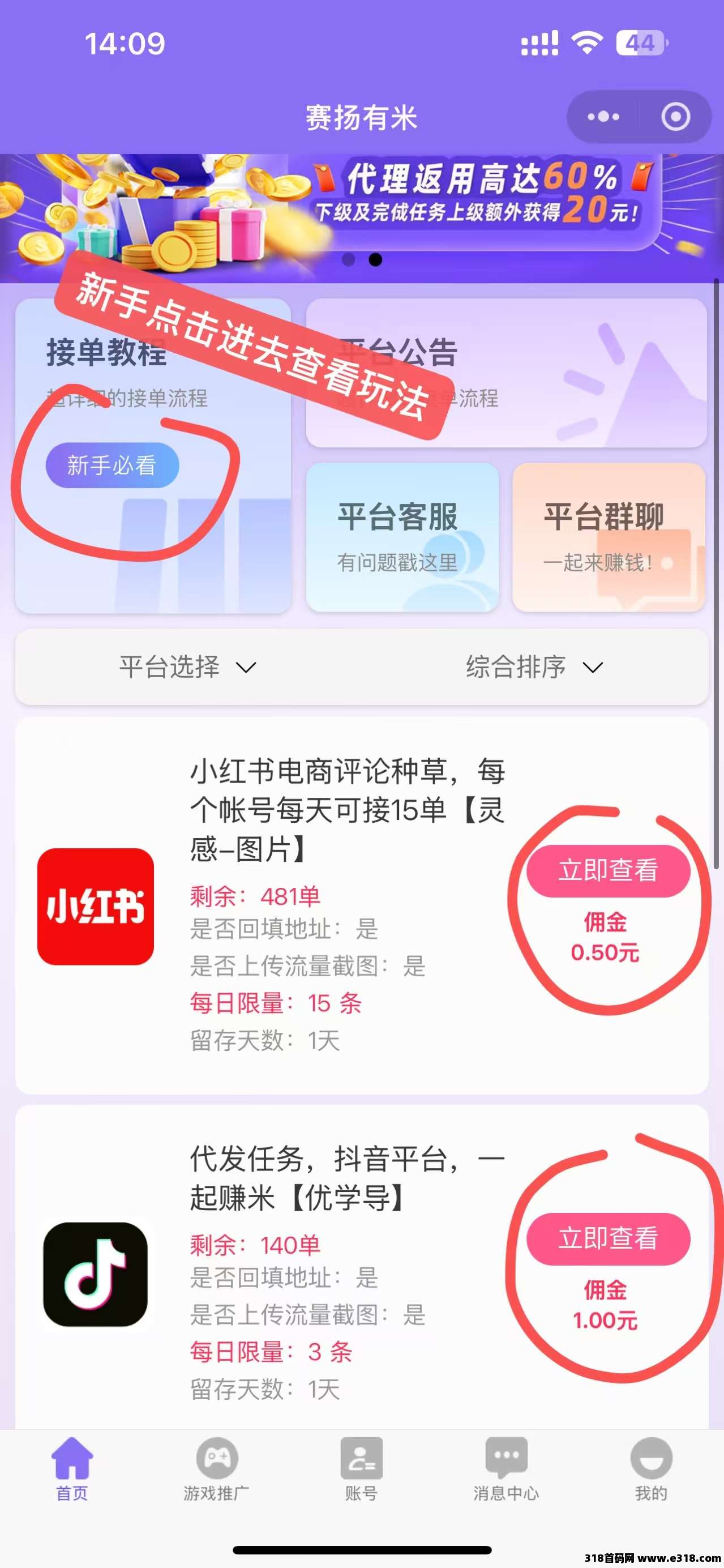
Task: Switch to the 账号 tab
Action: [x=361, y=1468]
